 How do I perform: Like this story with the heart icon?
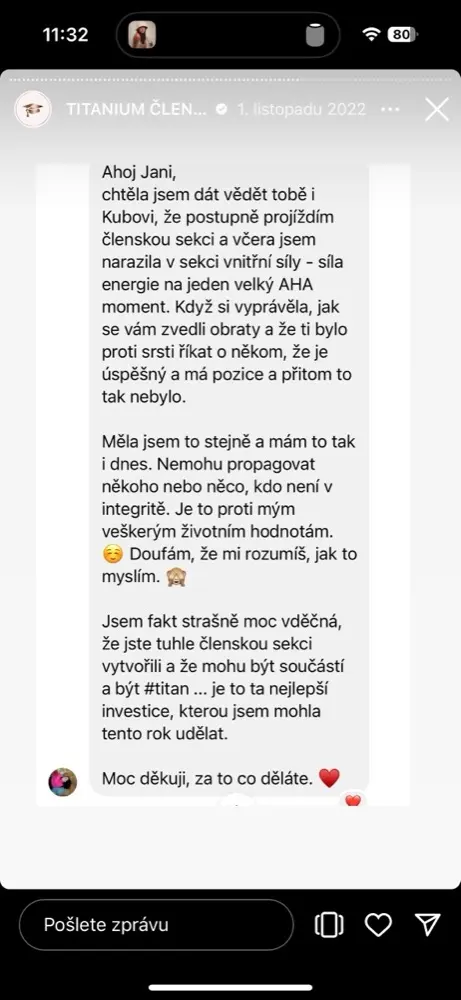pyautogui.click(x=378, y=925)
